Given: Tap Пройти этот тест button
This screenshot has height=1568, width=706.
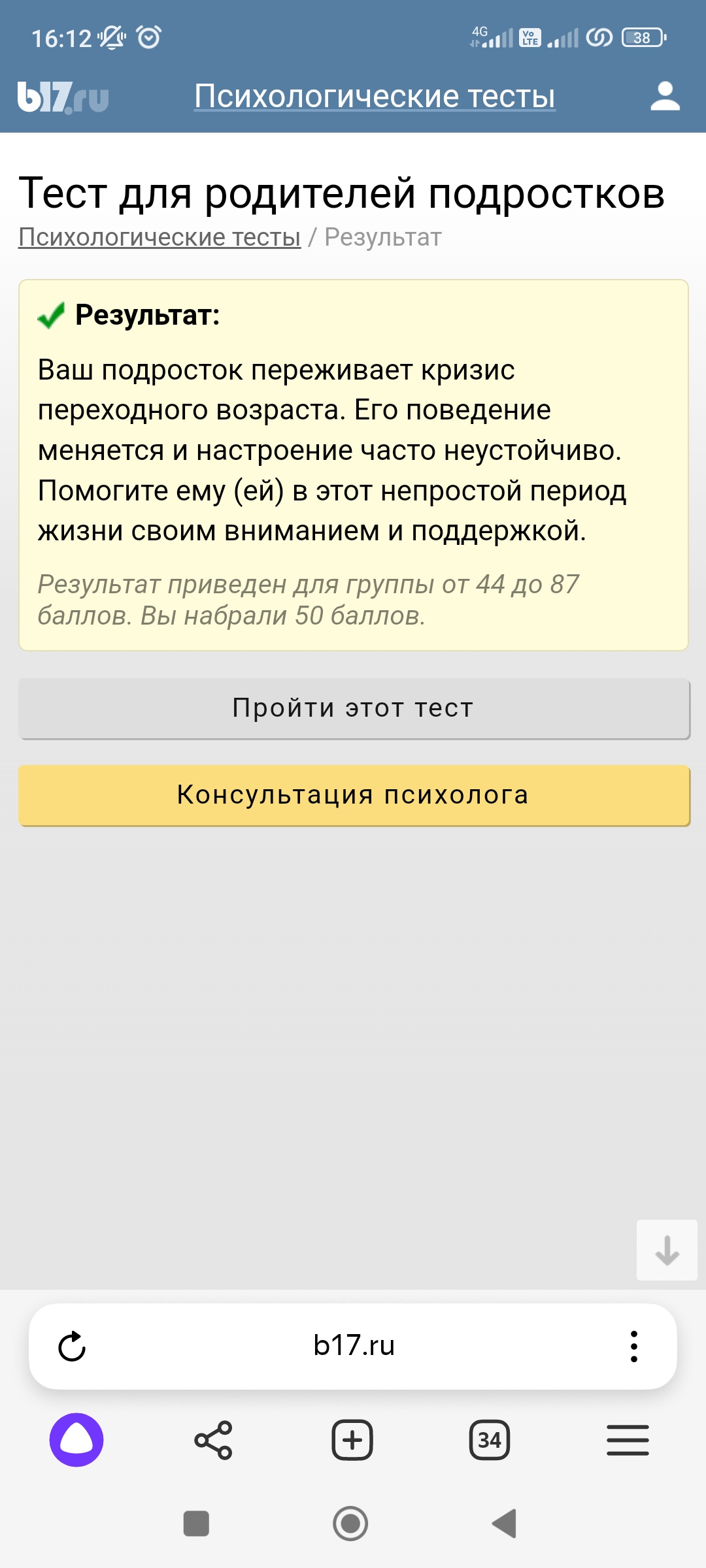Looking at the screenshot, I should pos(354,708).
